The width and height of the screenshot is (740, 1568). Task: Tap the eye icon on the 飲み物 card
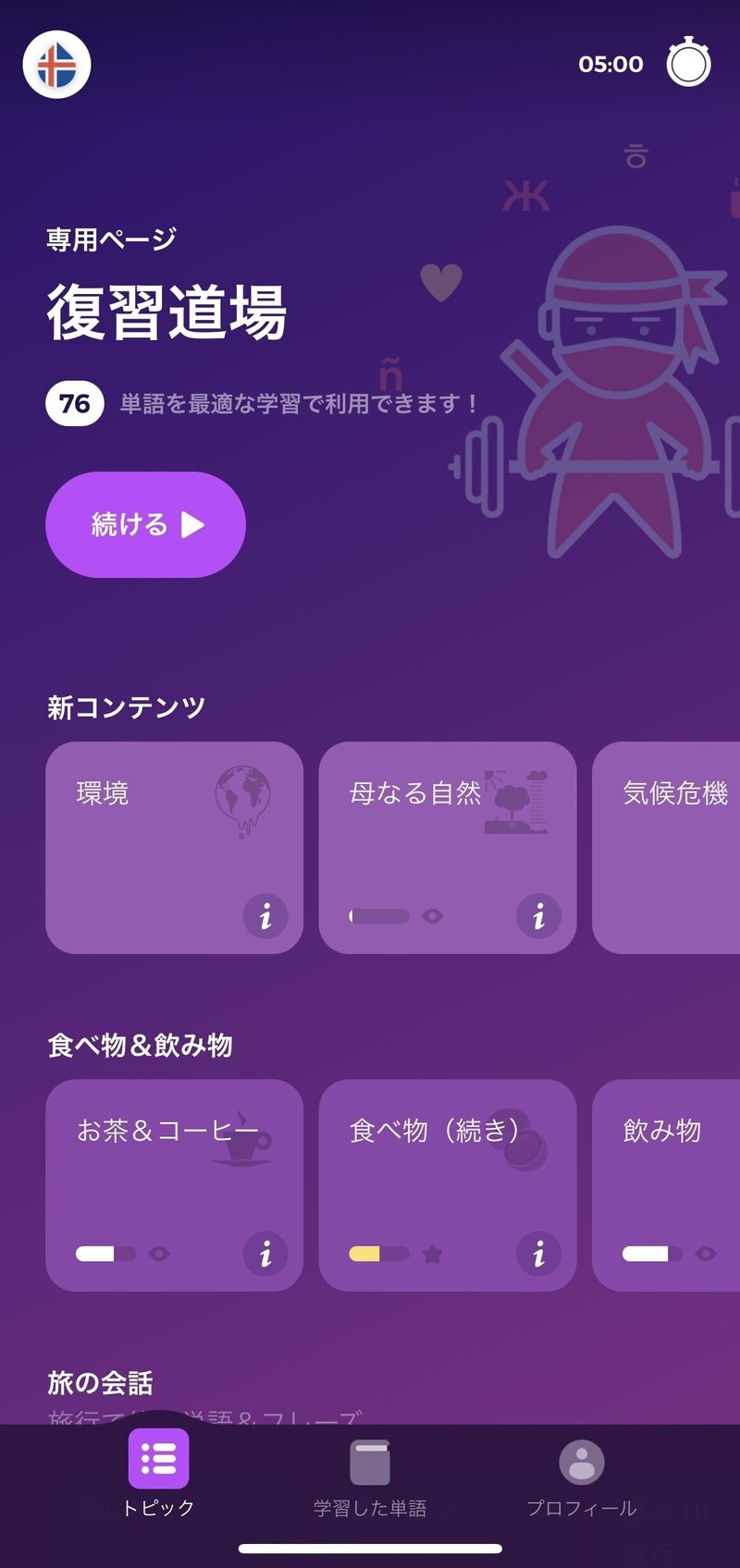705,1254
